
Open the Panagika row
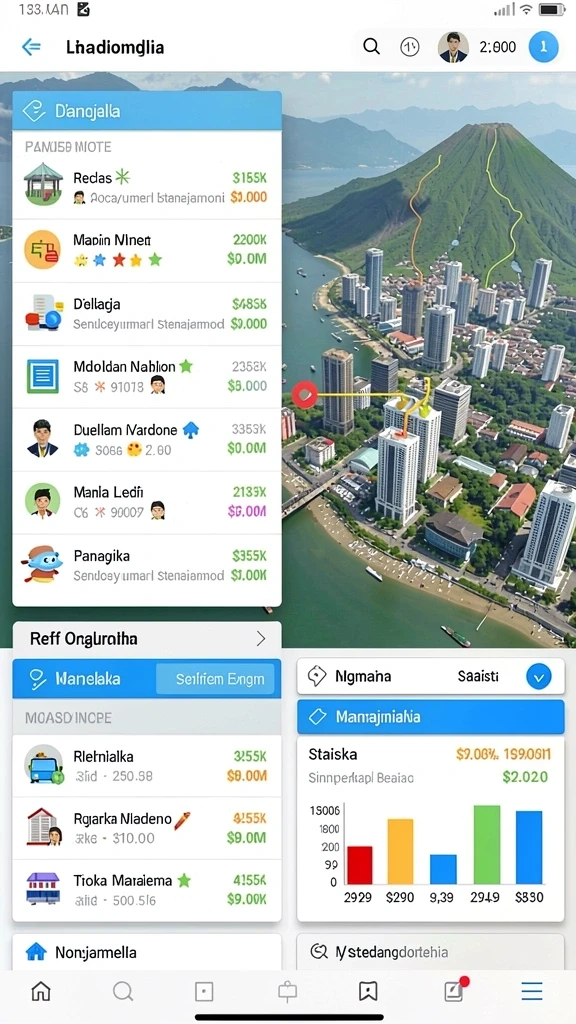[x=147, y=566]
